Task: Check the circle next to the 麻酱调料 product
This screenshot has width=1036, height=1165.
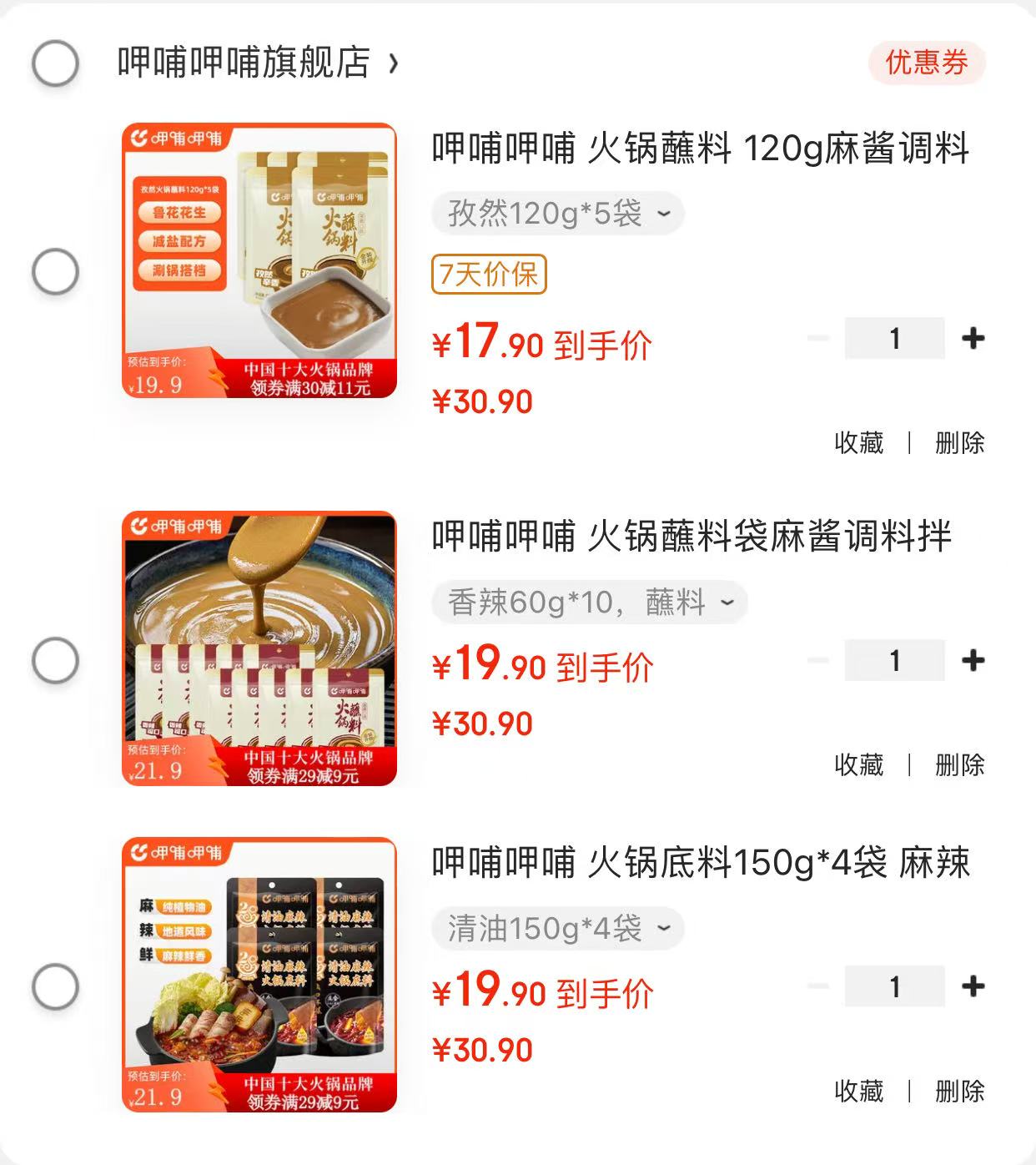Action: click(x=58, y=270)
